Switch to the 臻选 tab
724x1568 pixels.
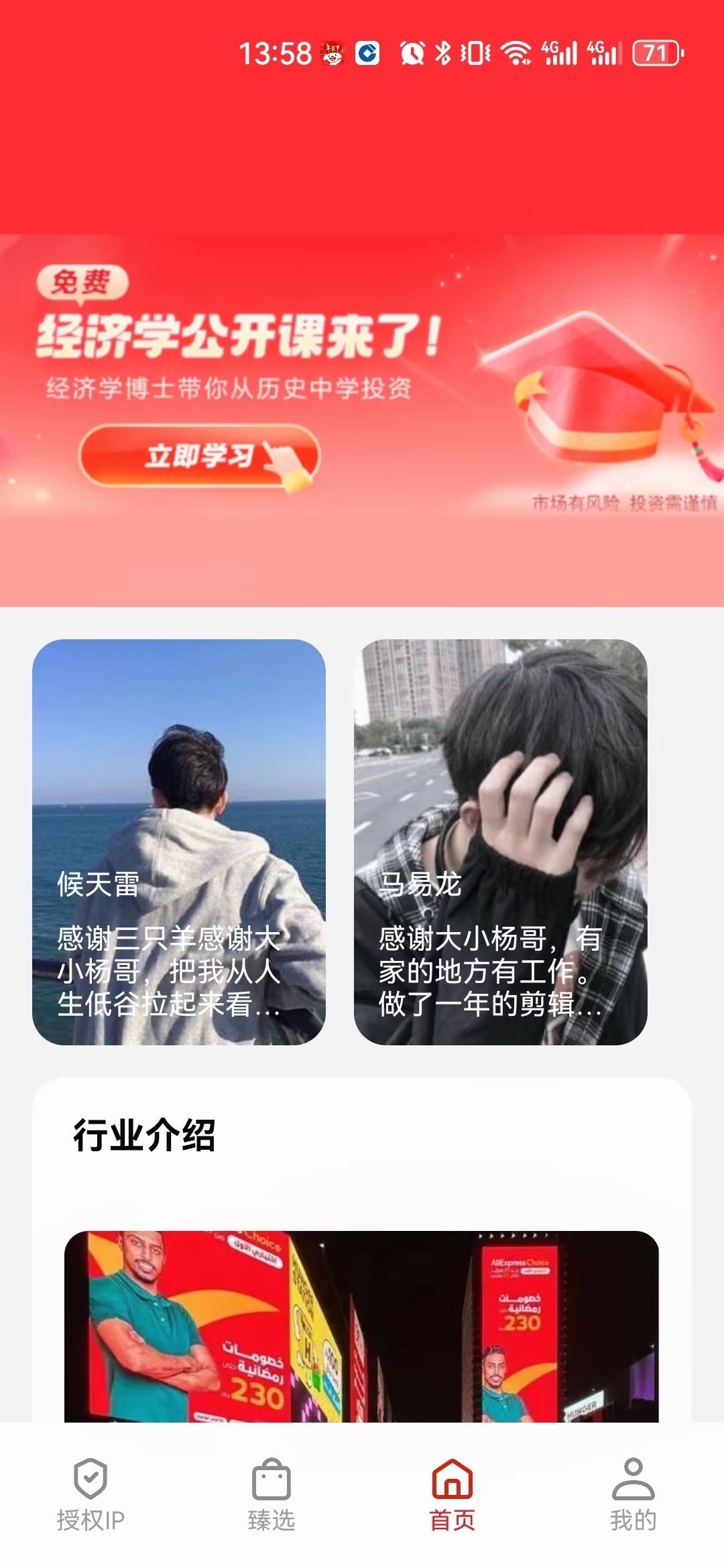[271, 1494]
